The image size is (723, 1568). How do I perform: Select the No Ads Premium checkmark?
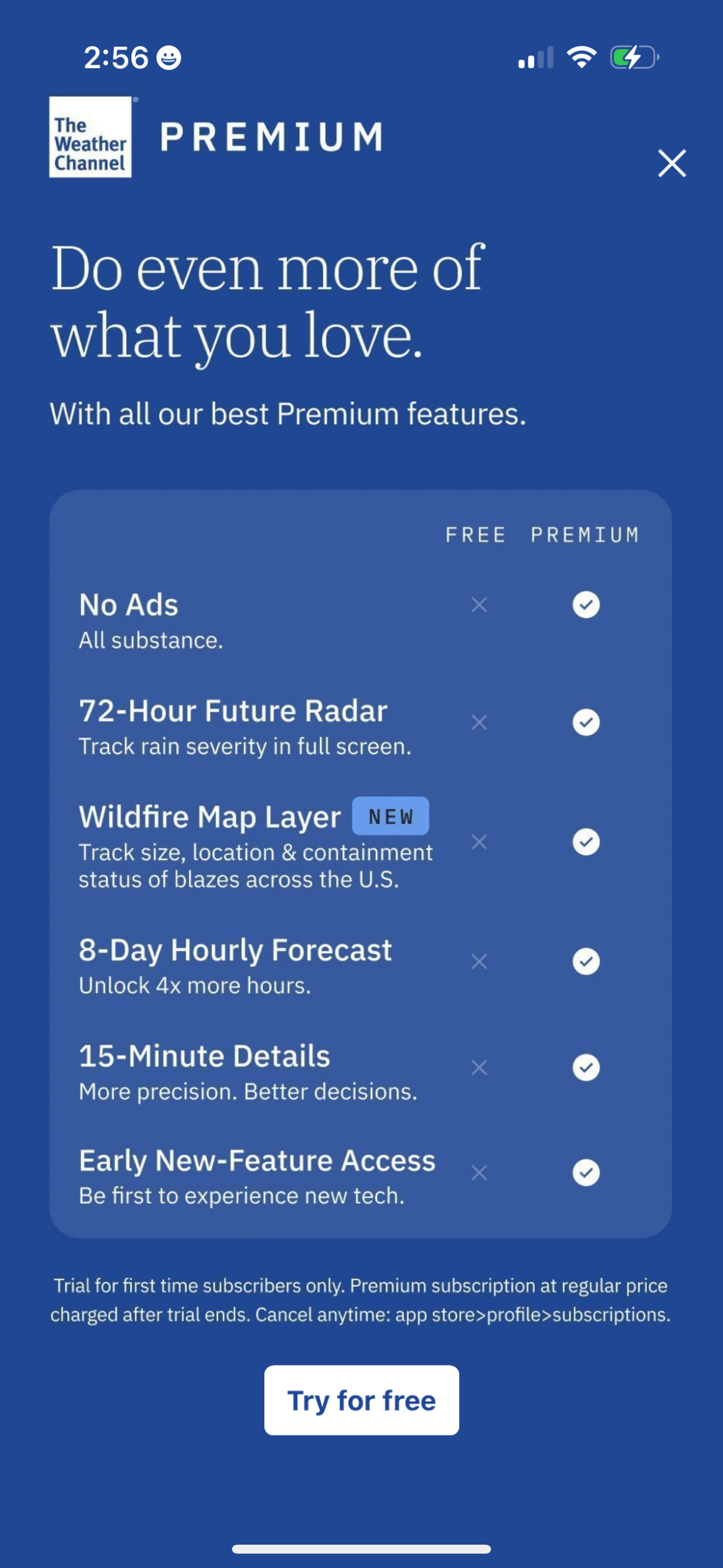[x=586, y=604]
